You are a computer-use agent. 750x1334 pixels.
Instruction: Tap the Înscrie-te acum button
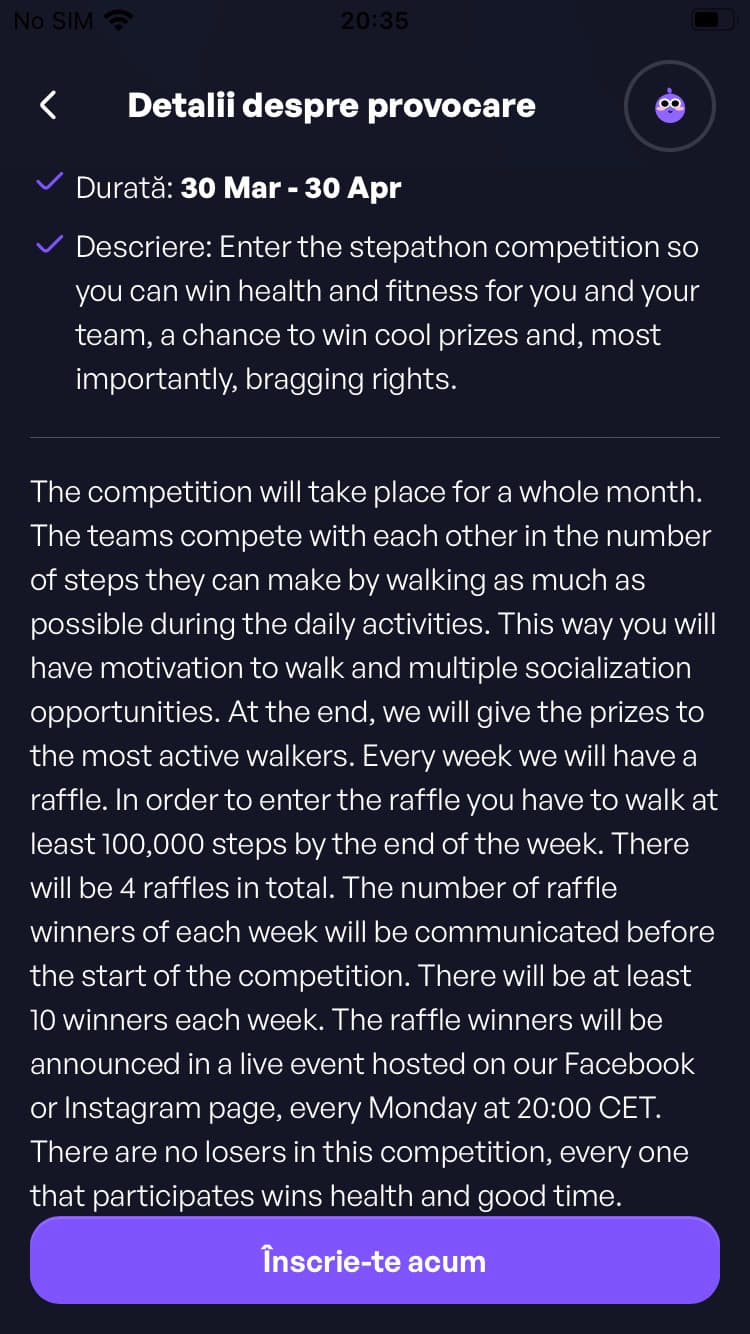point(374,1260)
